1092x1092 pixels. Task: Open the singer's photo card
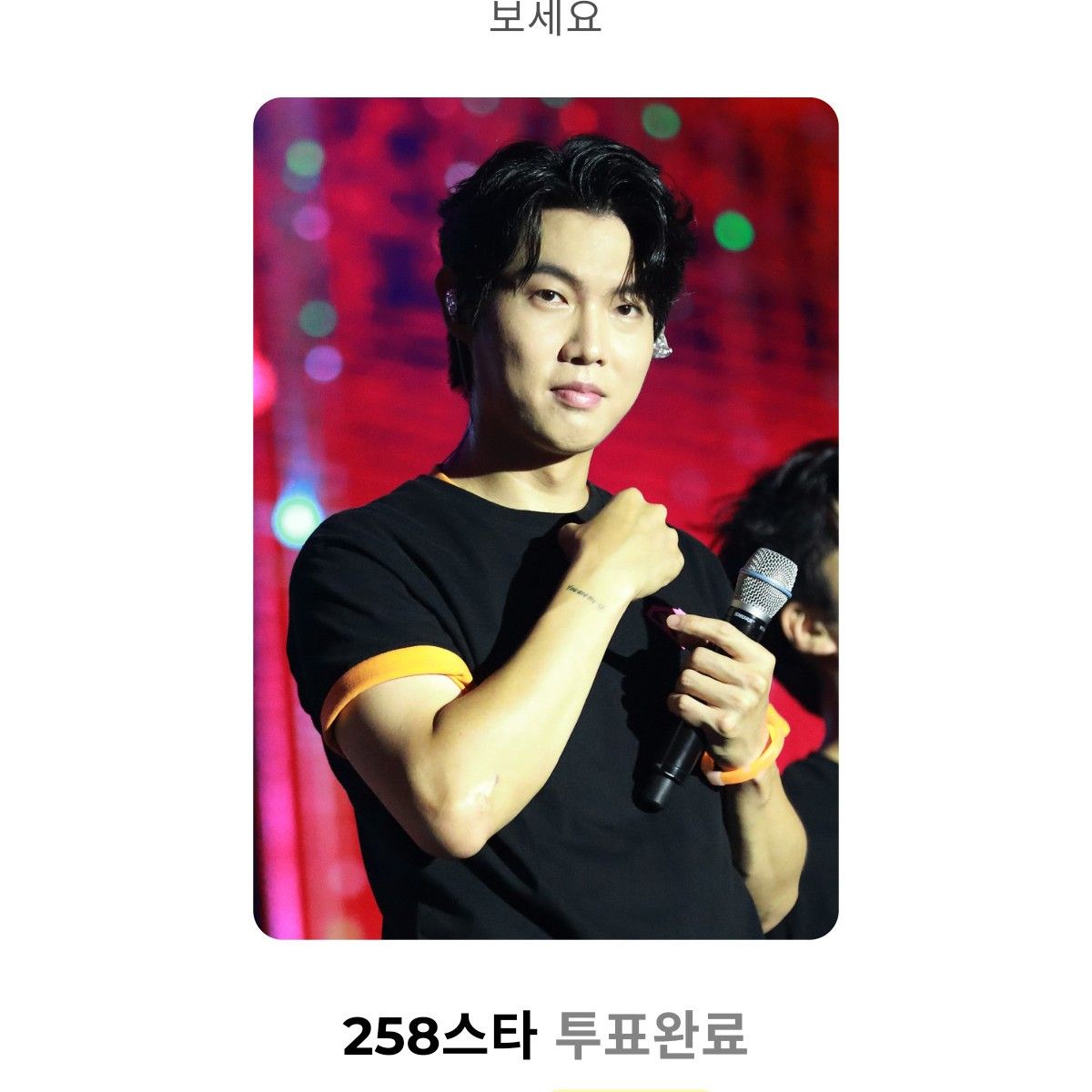545,518
